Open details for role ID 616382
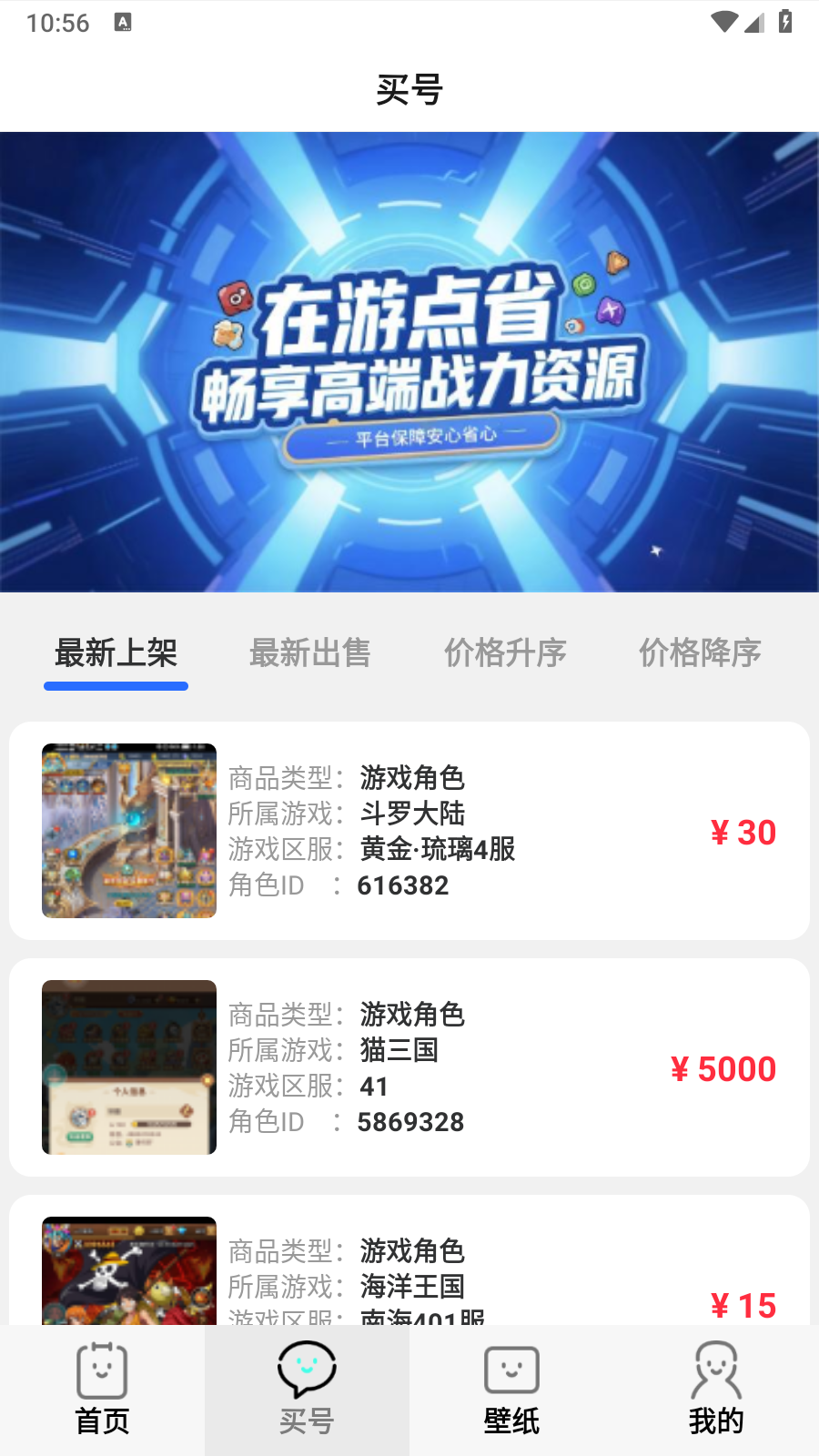 tap(403, 885)
